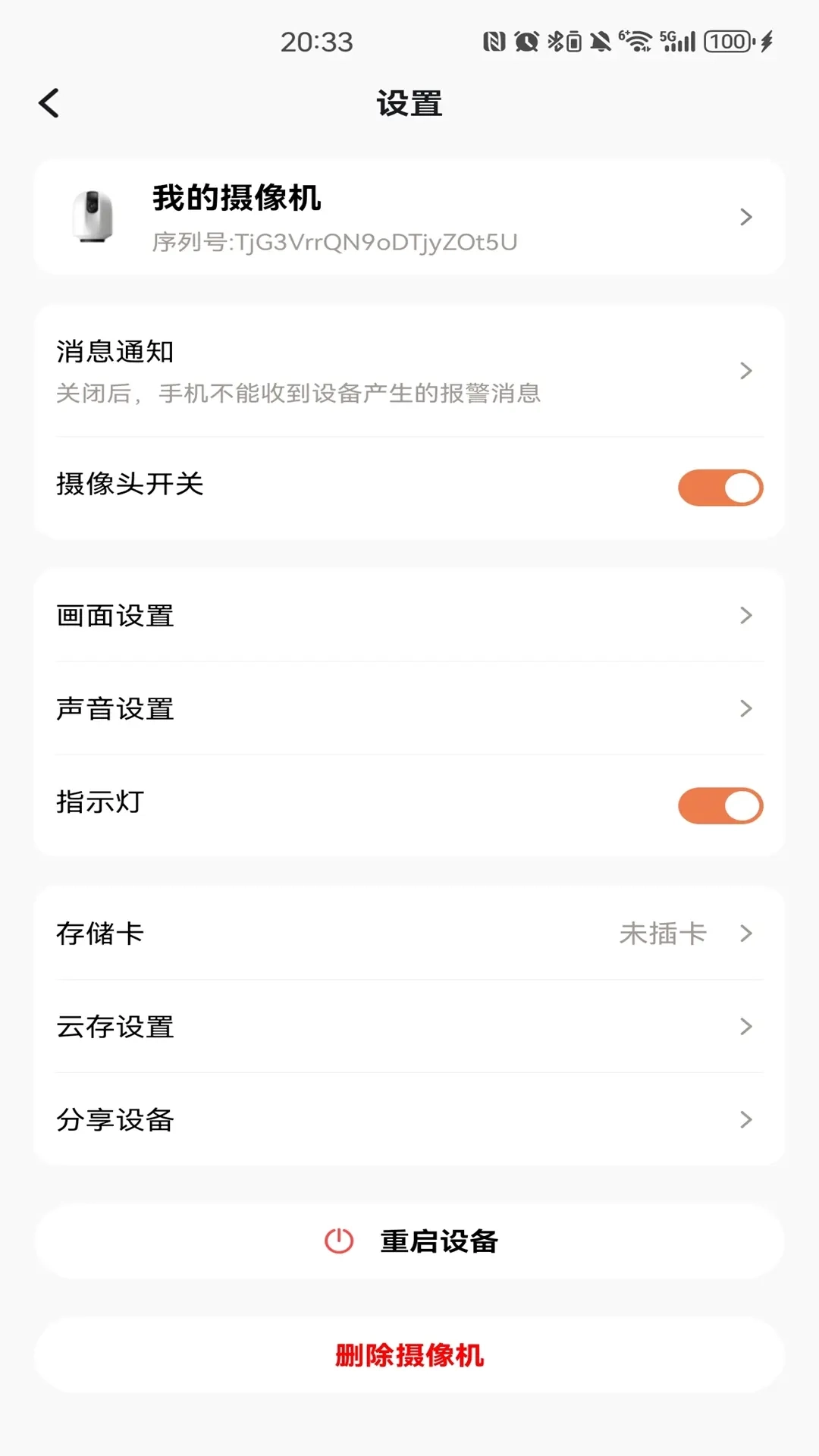The image size is (819, 1456).
Task: Open the 云存设置 cloud storage settings
Action: click(x=409, y=1028)
